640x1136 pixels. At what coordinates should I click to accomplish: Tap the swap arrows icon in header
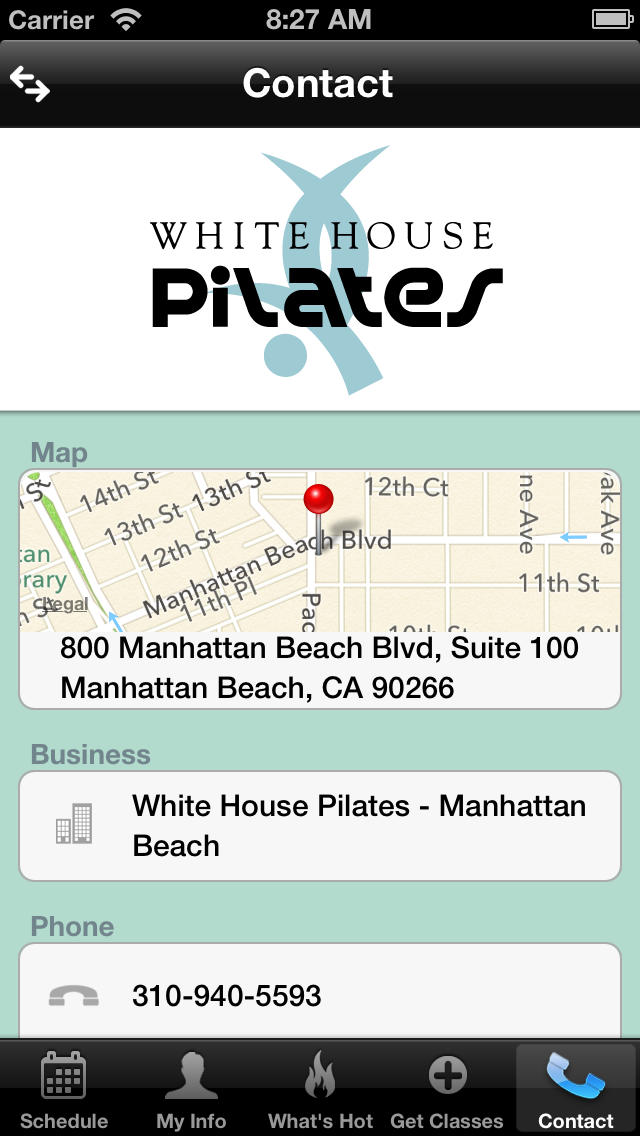point(30,83)
